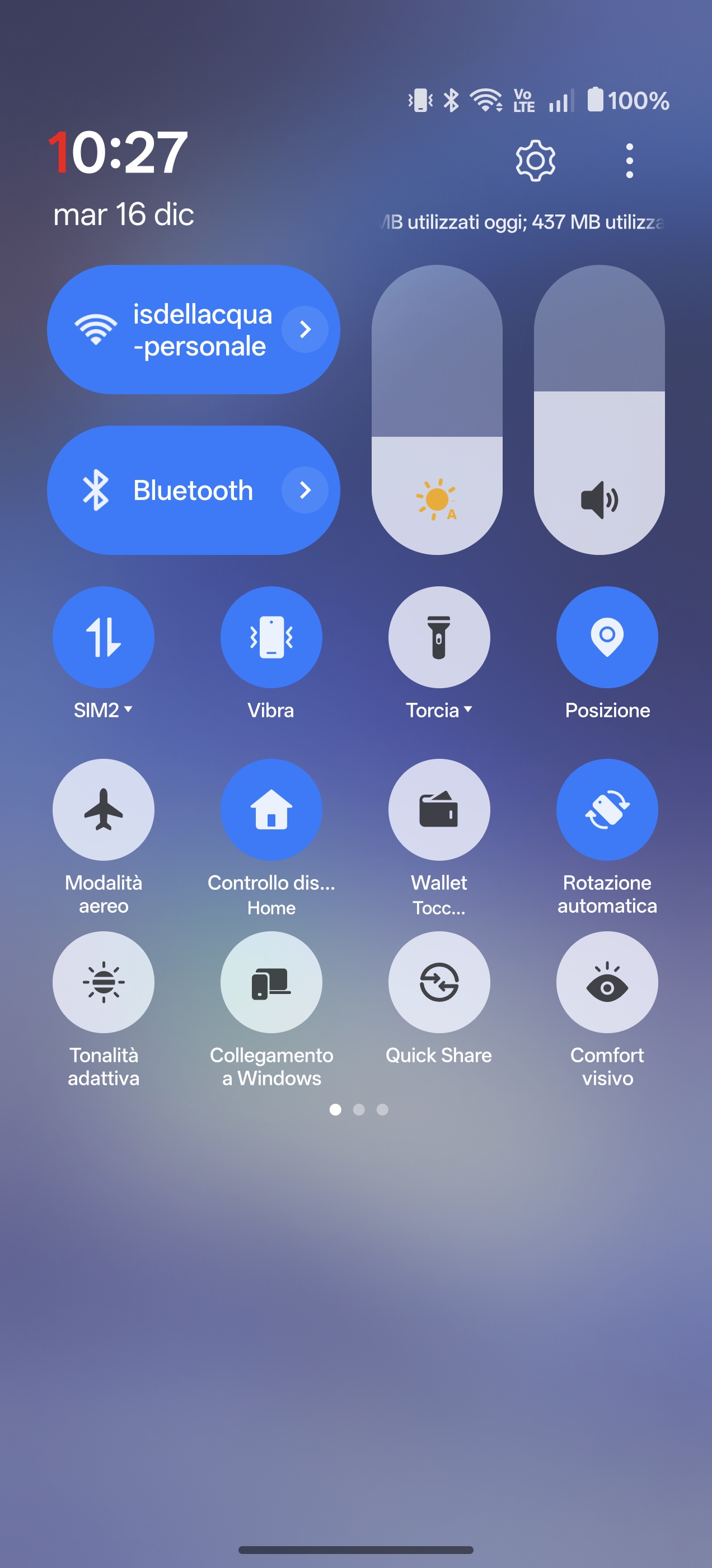
Task: Tap the brightness slider
Action: coord(437,409)
